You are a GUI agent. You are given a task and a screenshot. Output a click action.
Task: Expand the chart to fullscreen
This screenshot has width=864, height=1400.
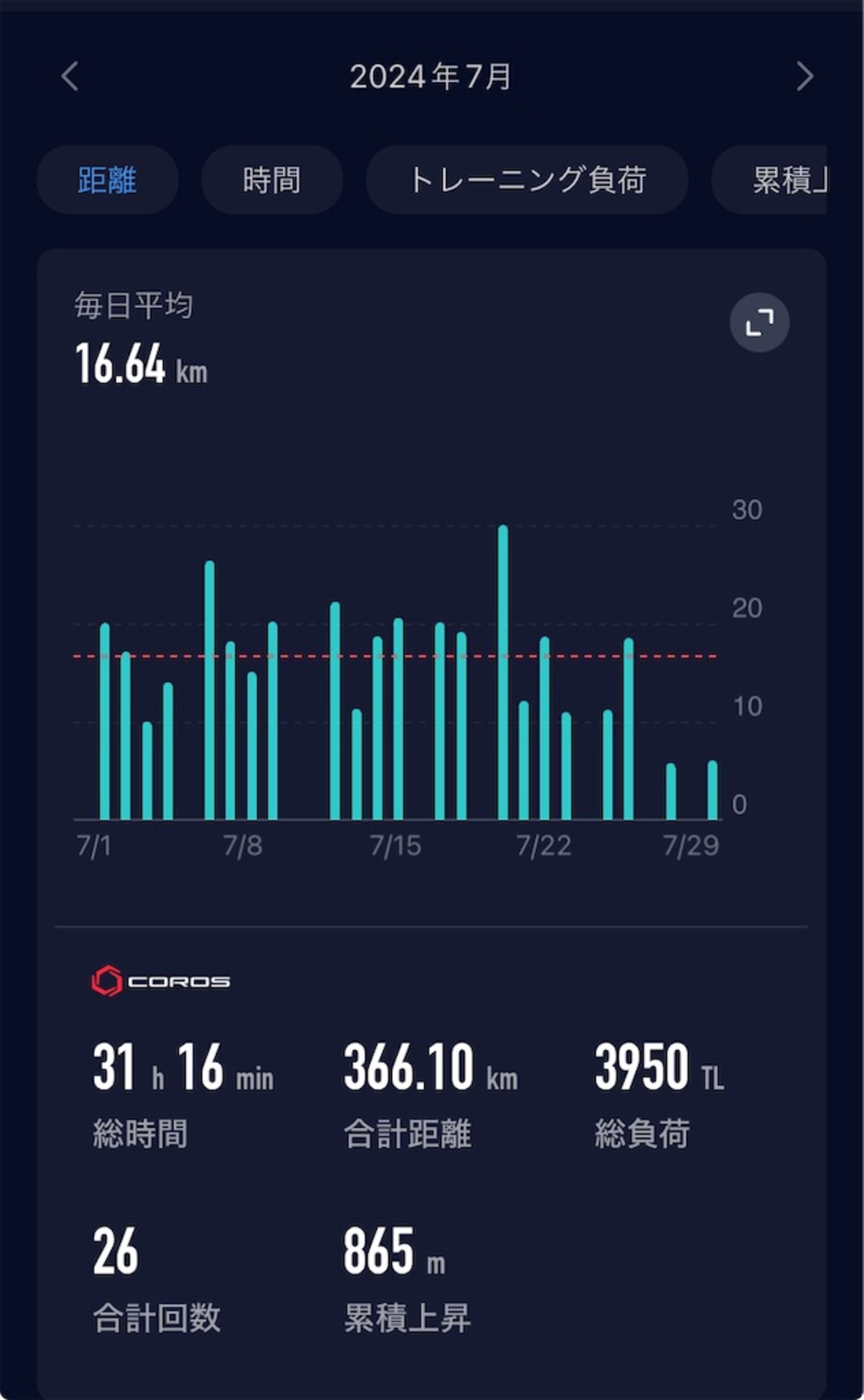[x=760, y=322]
